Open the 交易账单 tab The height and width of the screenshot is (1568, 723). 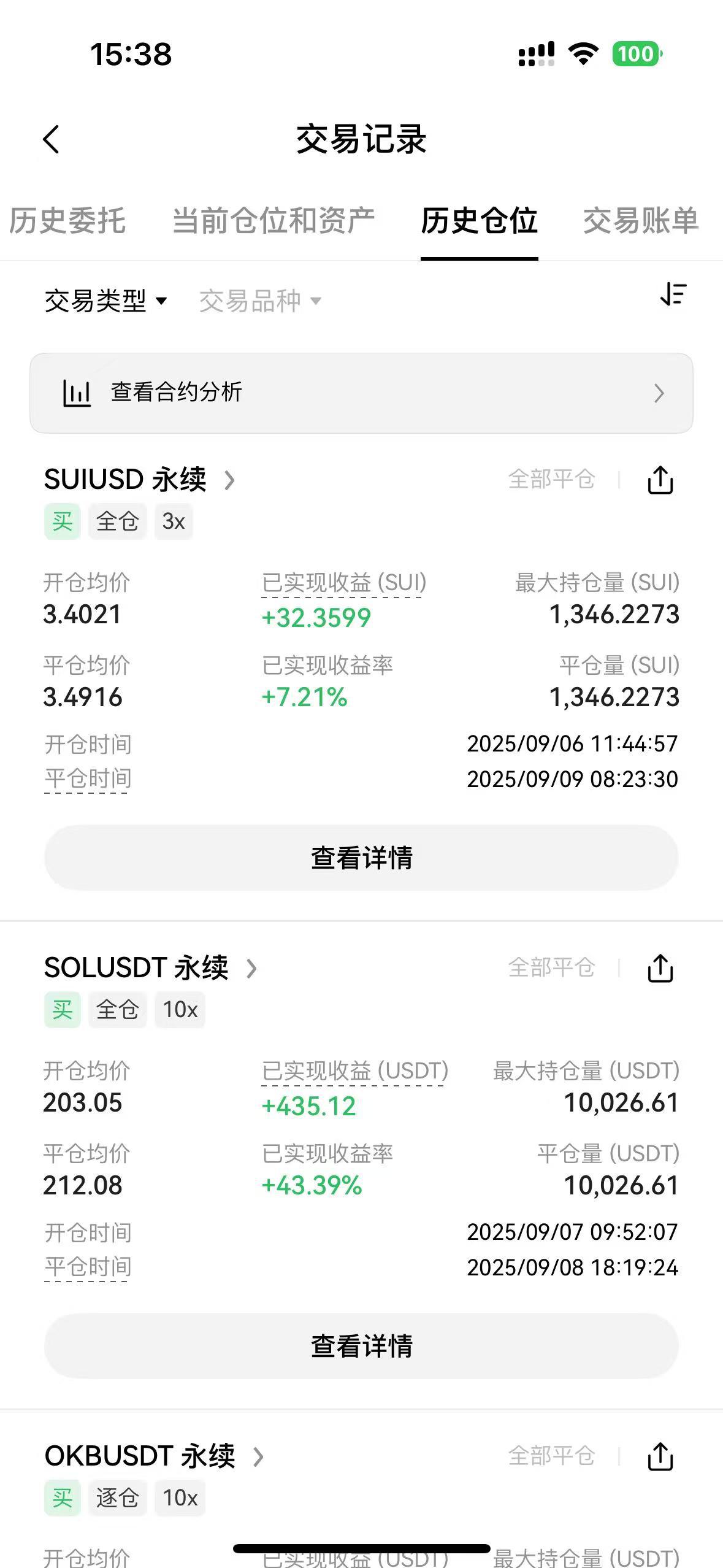tap(640, 221)
